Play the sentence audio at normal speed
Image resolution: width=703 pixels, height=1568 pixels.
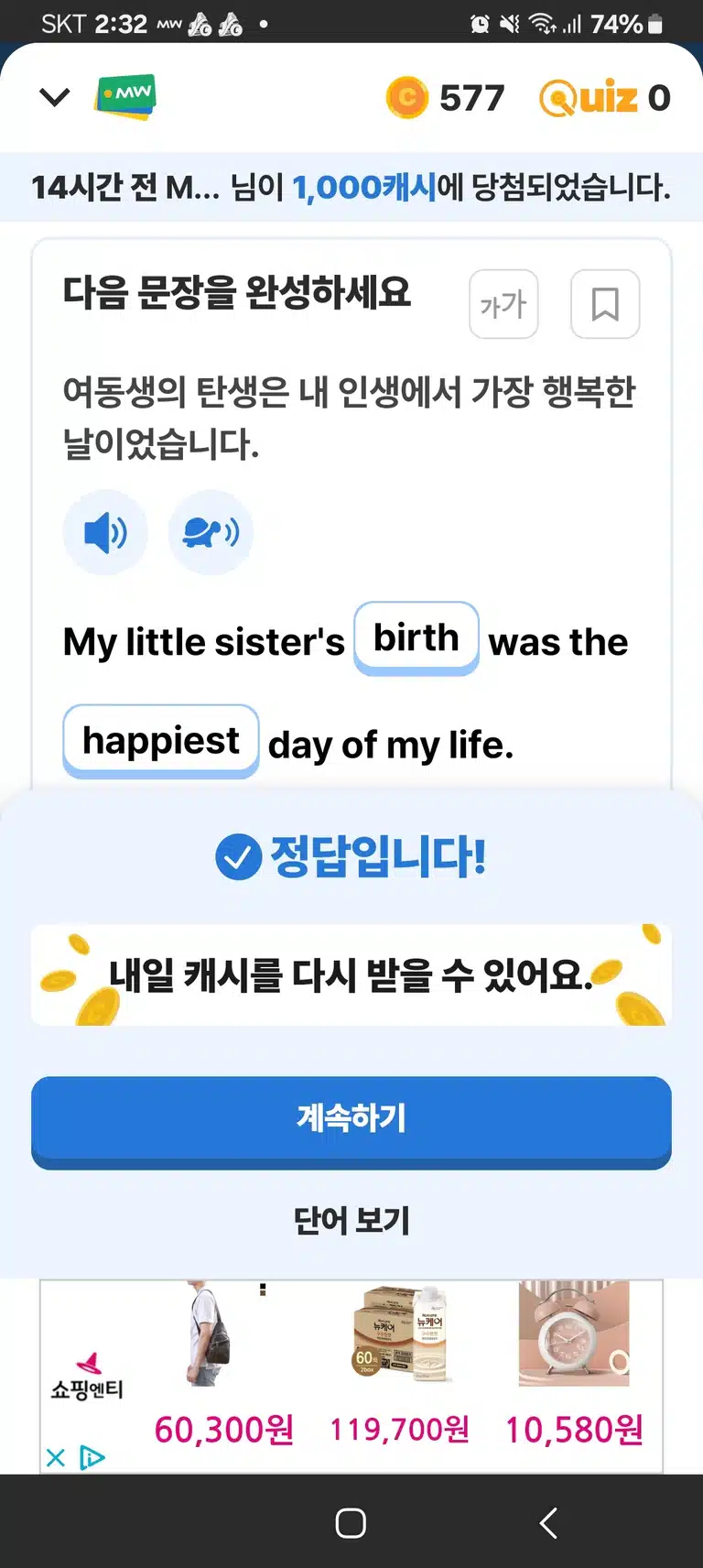point(105,532)
